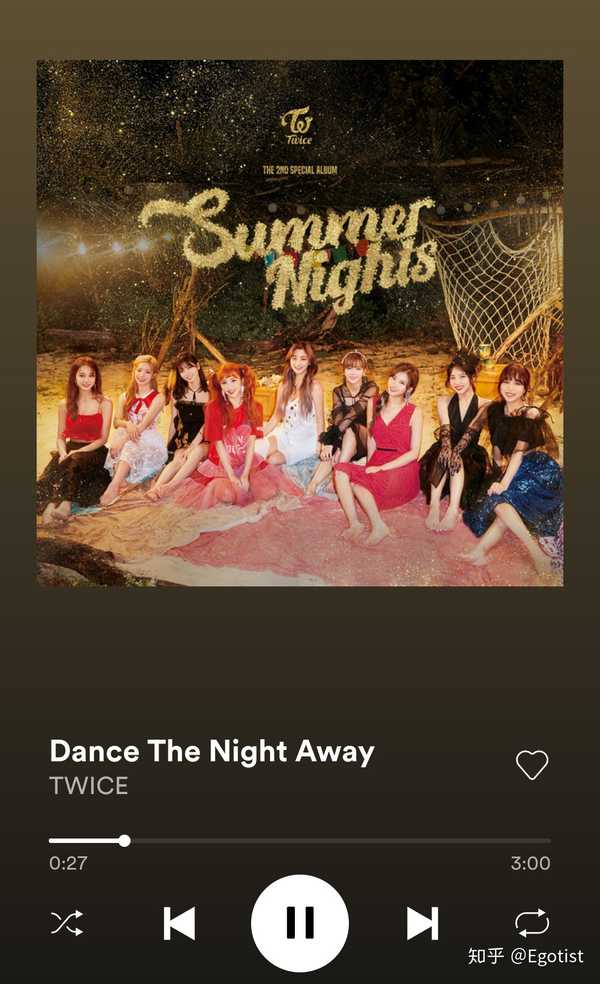Toggle repeat mode

pyautogui.click(x=532, y=922)
